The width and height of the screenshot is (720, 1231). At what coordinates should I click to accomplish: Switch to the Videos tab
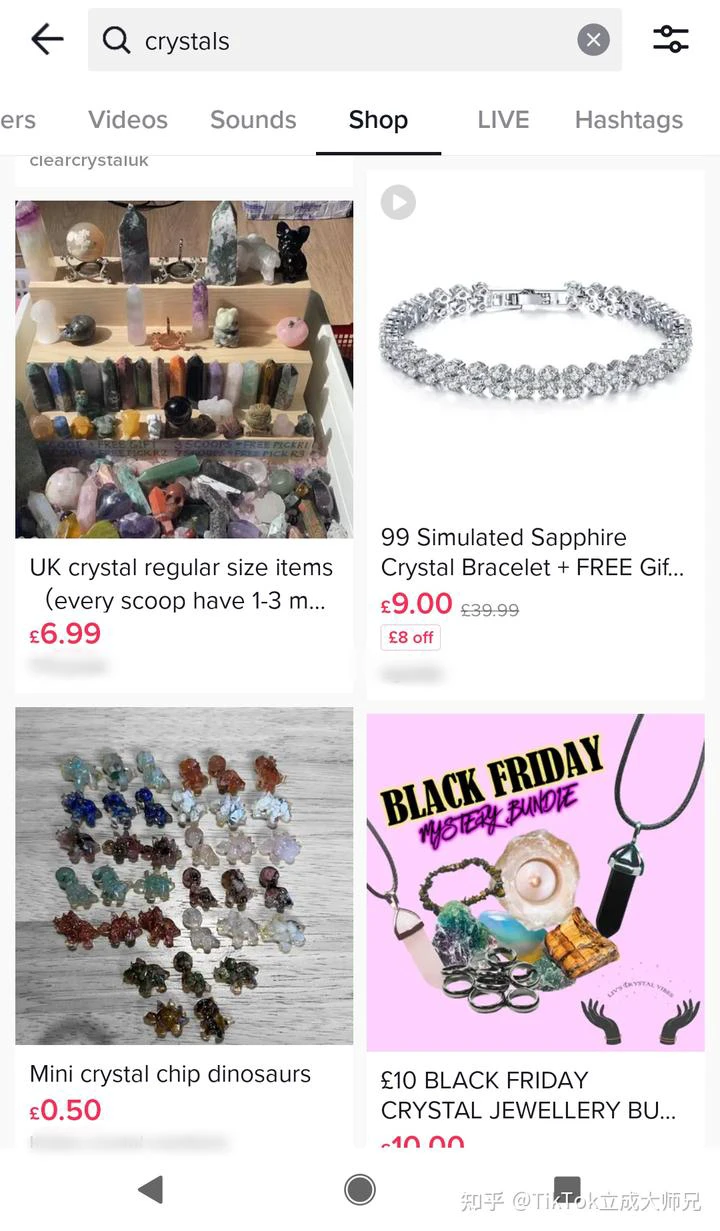[x=128, y=120]
